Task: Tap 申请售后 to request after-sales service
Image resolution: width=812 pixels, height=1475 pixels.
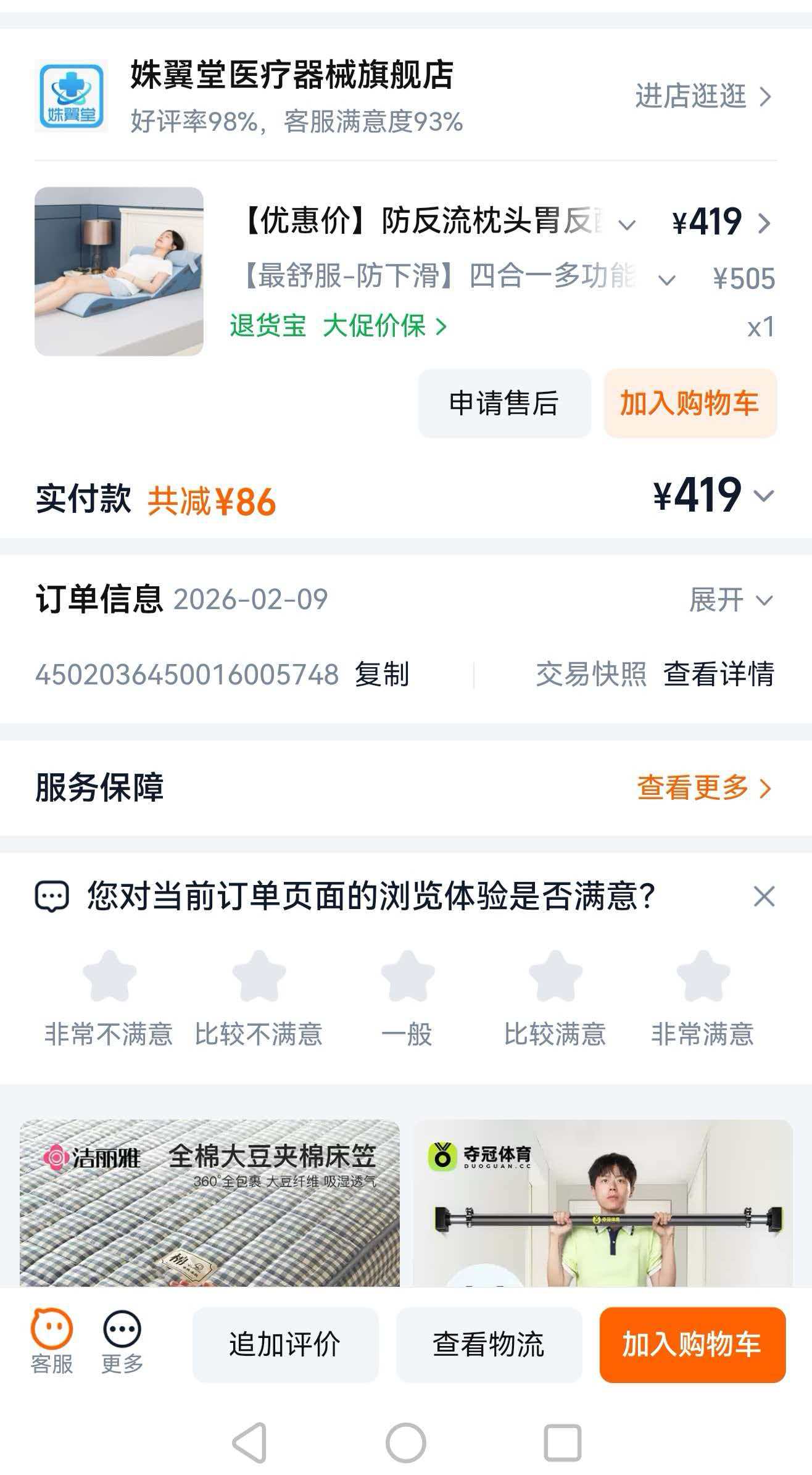Action: click(x=504, y=404)
